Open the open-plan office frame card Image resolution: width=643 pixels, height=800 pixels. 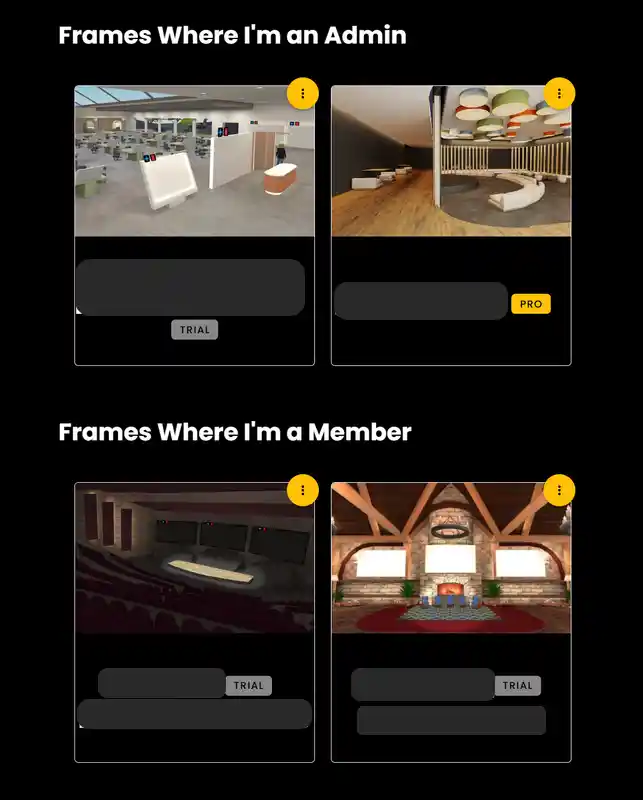[194, 162]
